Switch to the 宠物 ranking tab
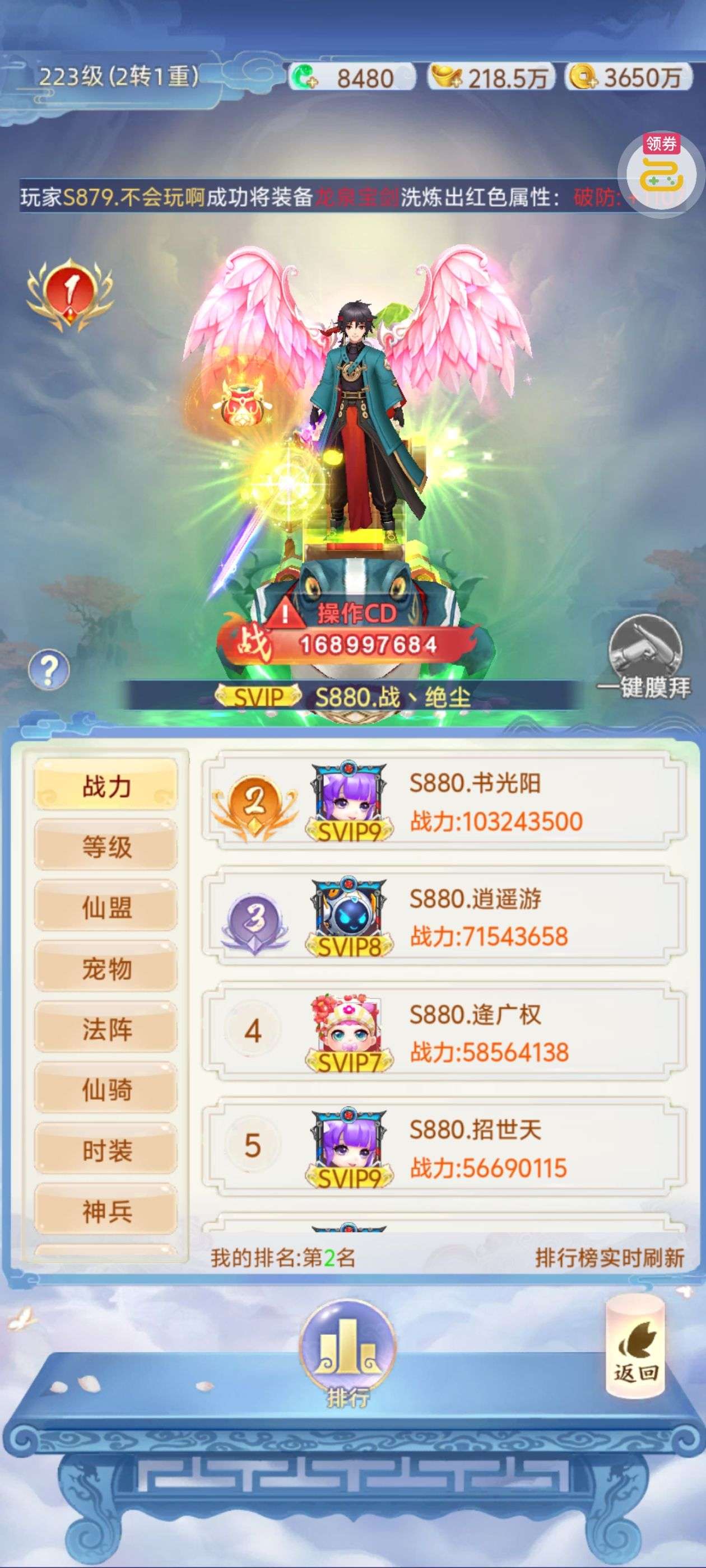 point(106,967)
